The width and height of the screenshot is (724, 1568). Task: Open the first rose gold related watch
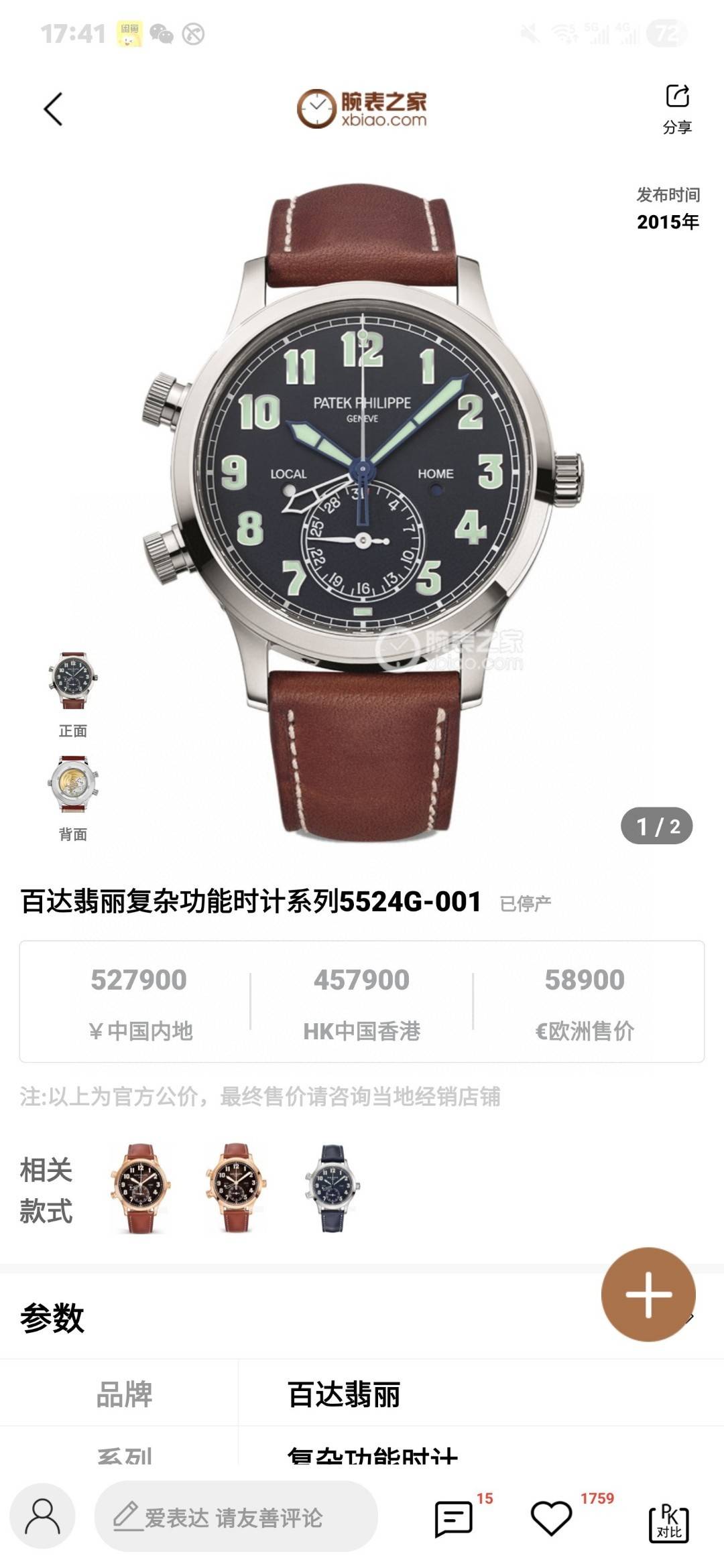139,1189
